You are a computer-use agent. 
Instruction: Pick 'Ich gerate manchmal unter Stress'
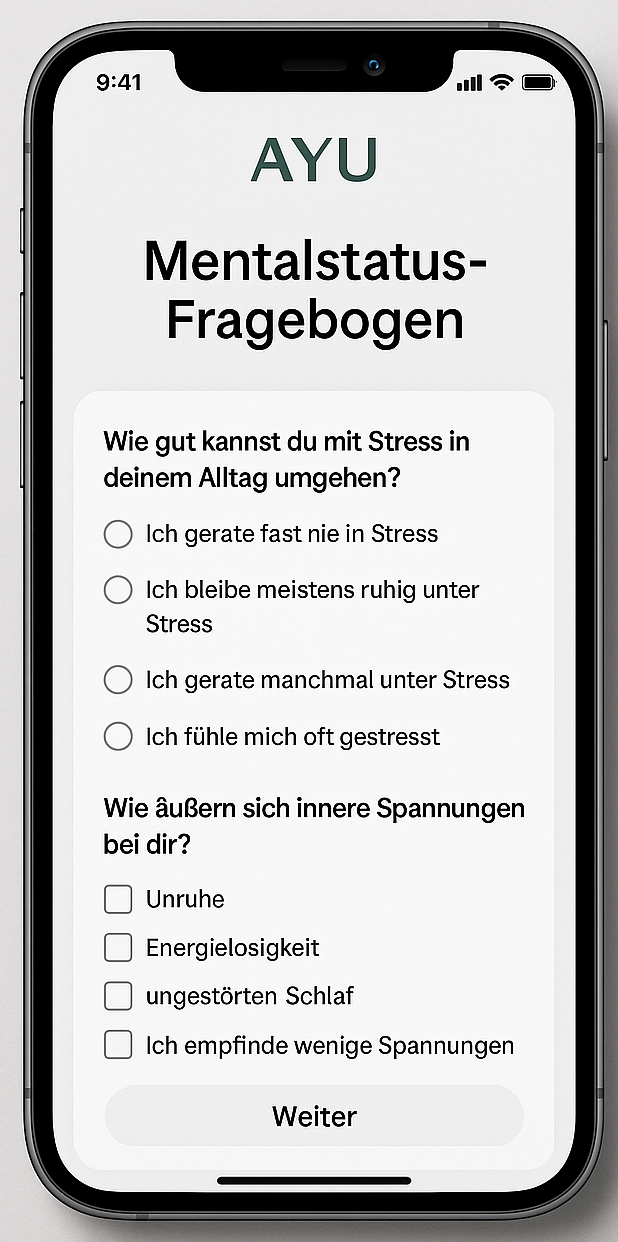[x=118, y=680]
